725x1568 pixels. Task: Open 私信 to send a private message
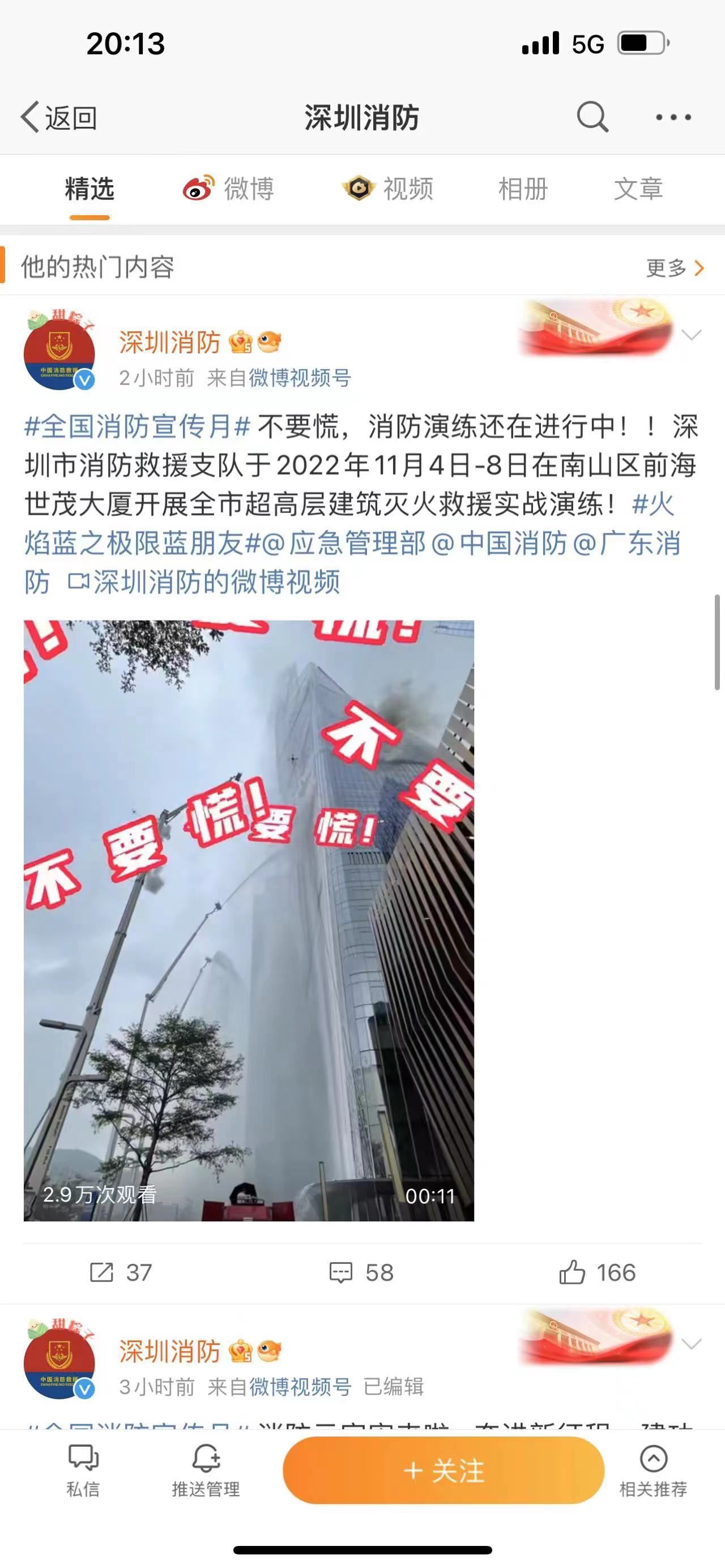(83, 1471)
